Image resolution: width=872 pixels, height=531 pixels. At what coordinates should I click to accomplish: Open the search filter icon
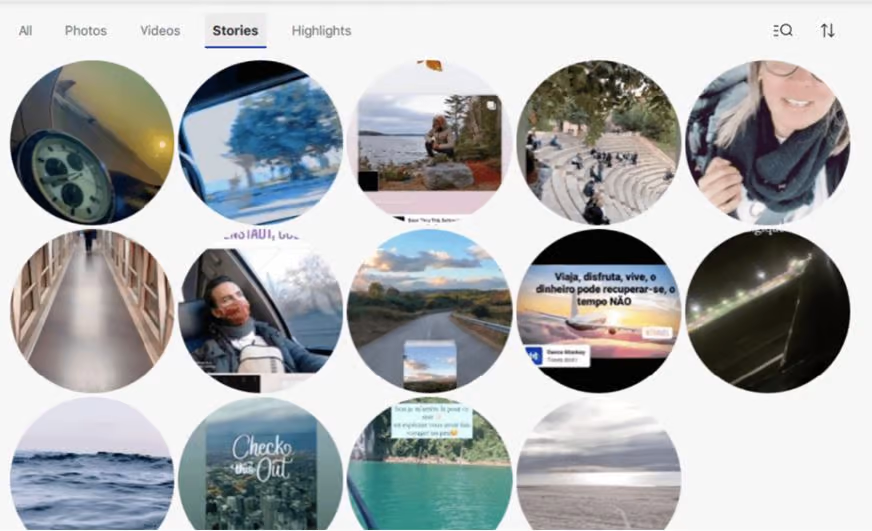point(783,31)
